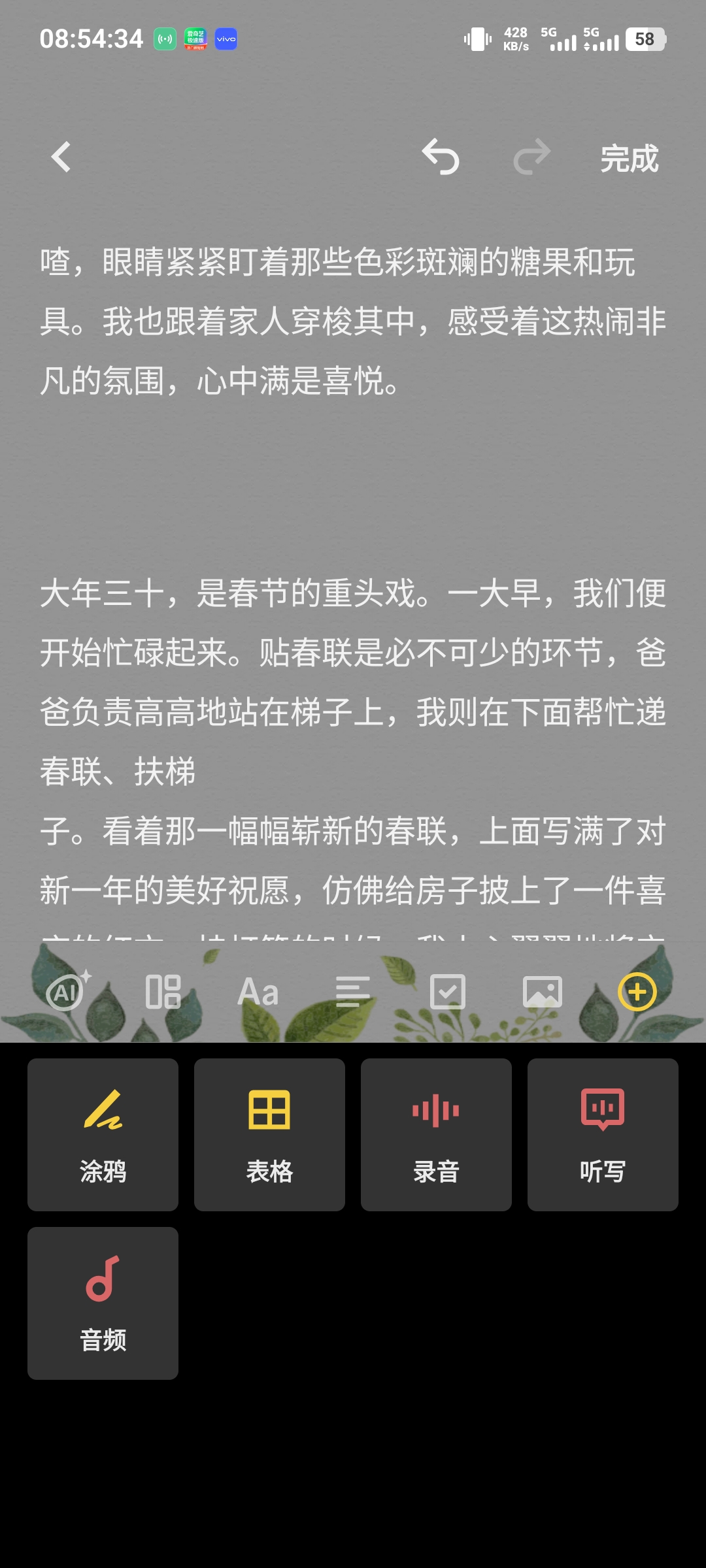Image resolution: width=706 pixels, height=1568 pixels.
Task: Open the AI assistant tool
Action: pos(67,992)
